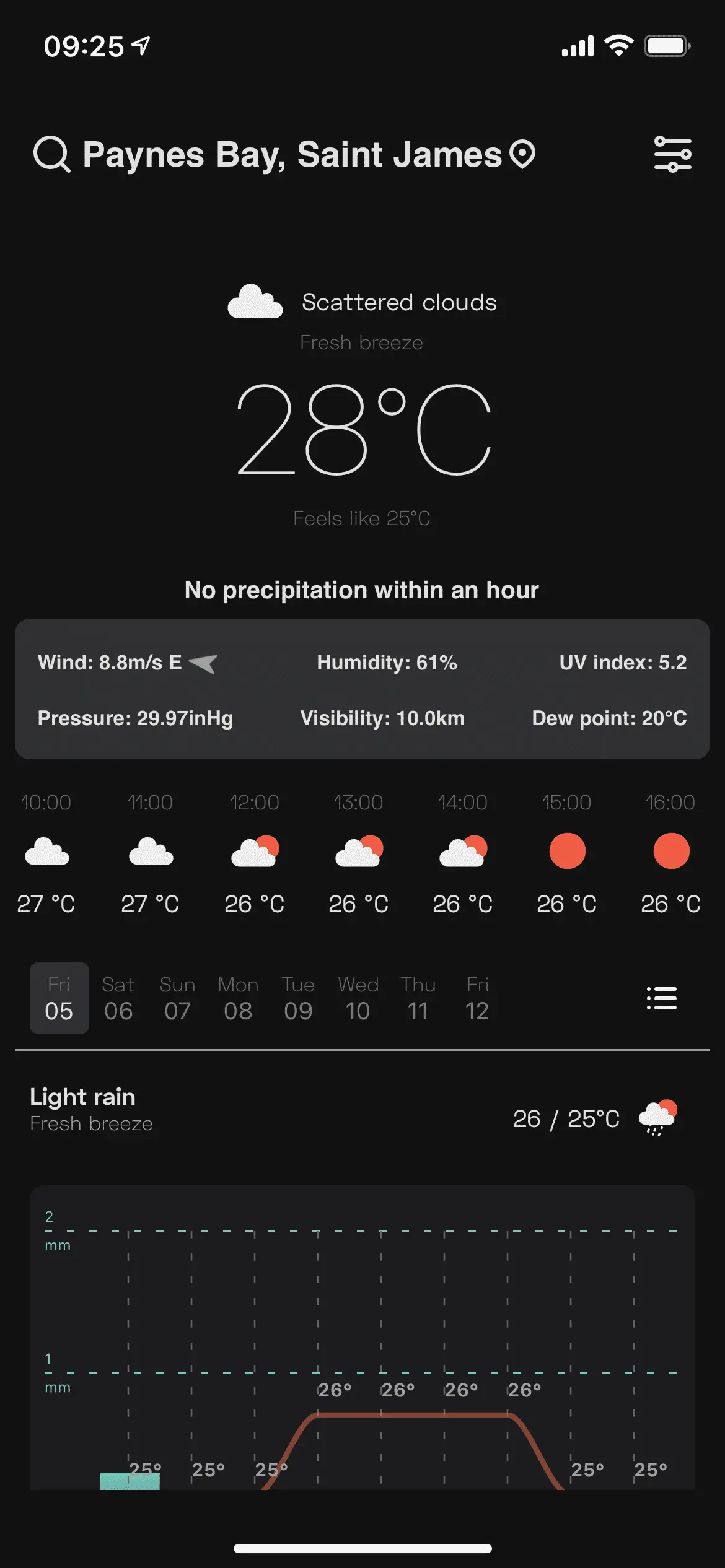Viewport: 725px width, 1568px height.
Task: Jump to Fri 12 forecast
Action: (477, 998)
